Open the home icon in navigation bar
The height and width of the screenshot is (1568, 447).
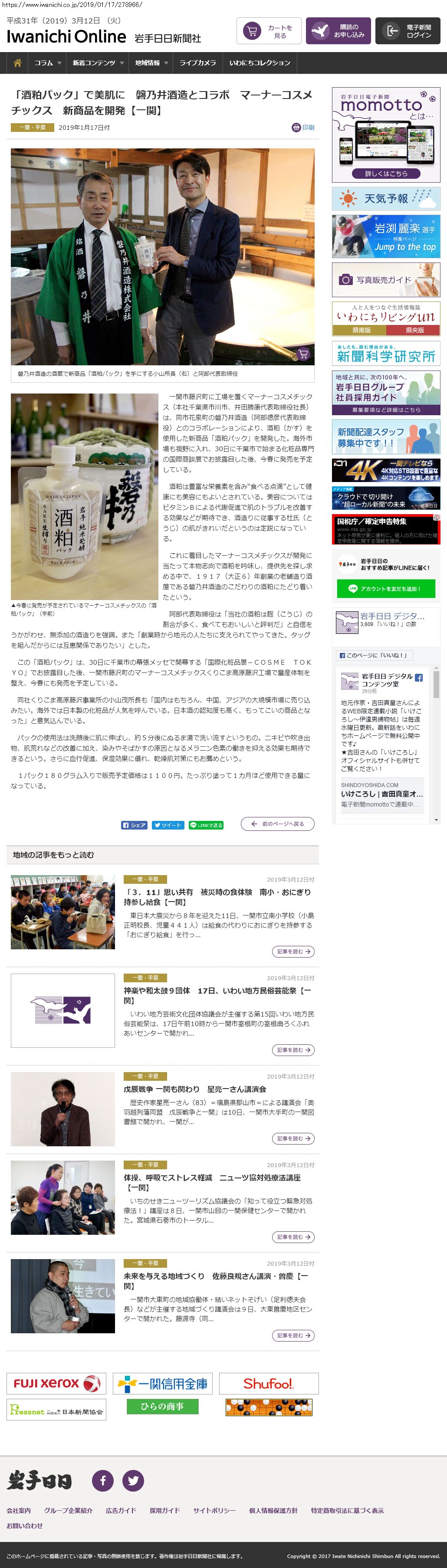coord(18,63)
